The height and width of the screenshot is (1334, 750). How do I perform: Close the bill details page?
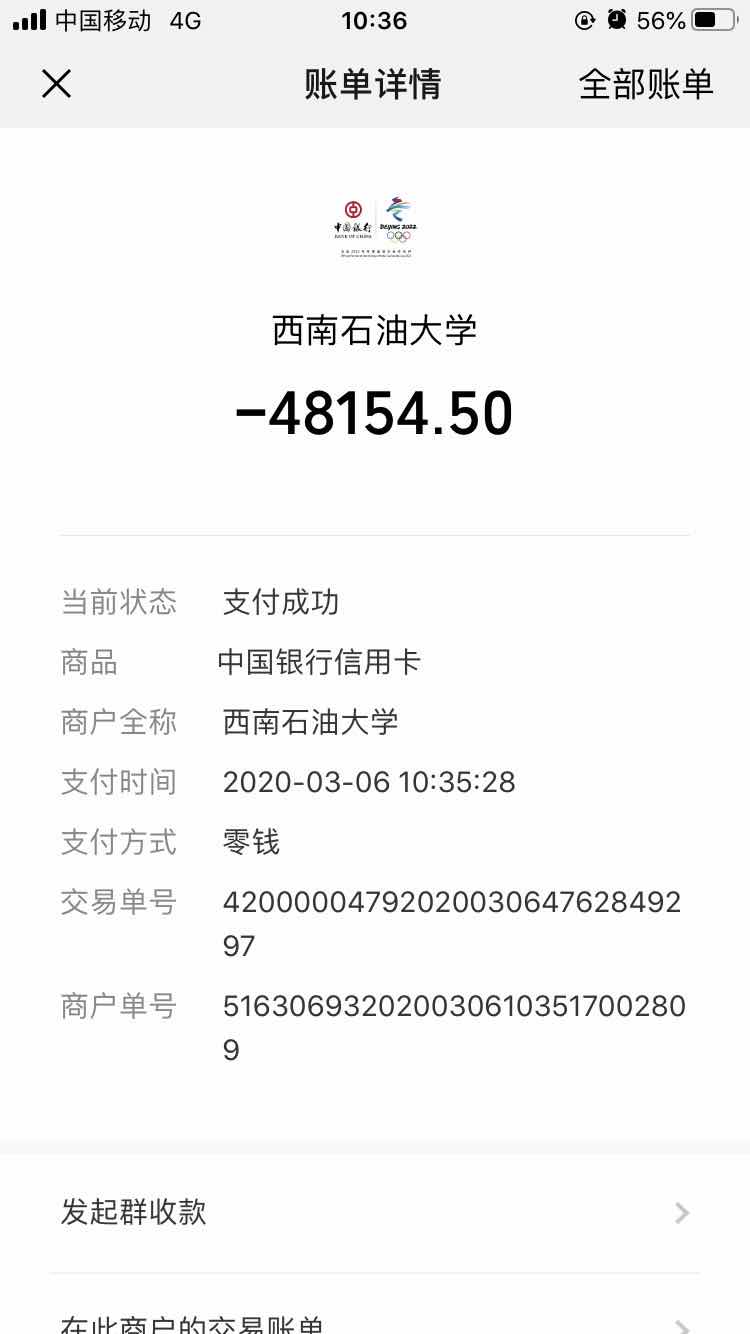[x=57, y=84]
